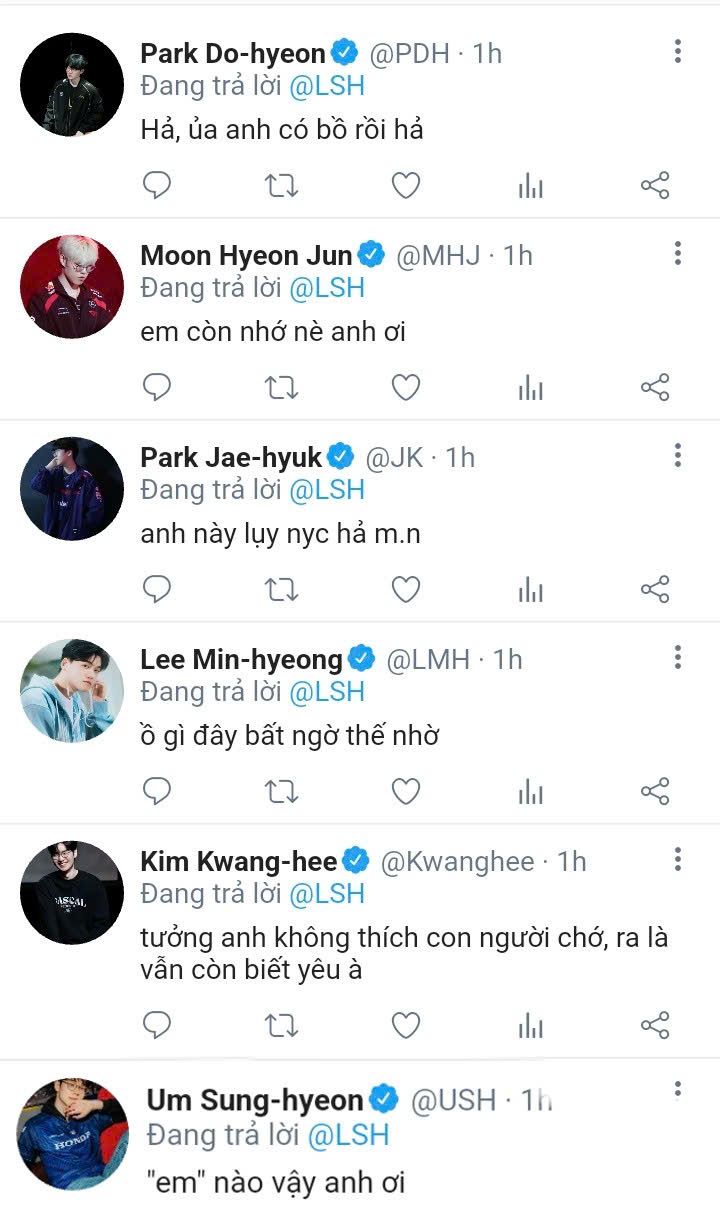Reply to Kim Kwang-hee's tweet
Viewport: 720px width, 1223px height.
(x=157, y=1025)
